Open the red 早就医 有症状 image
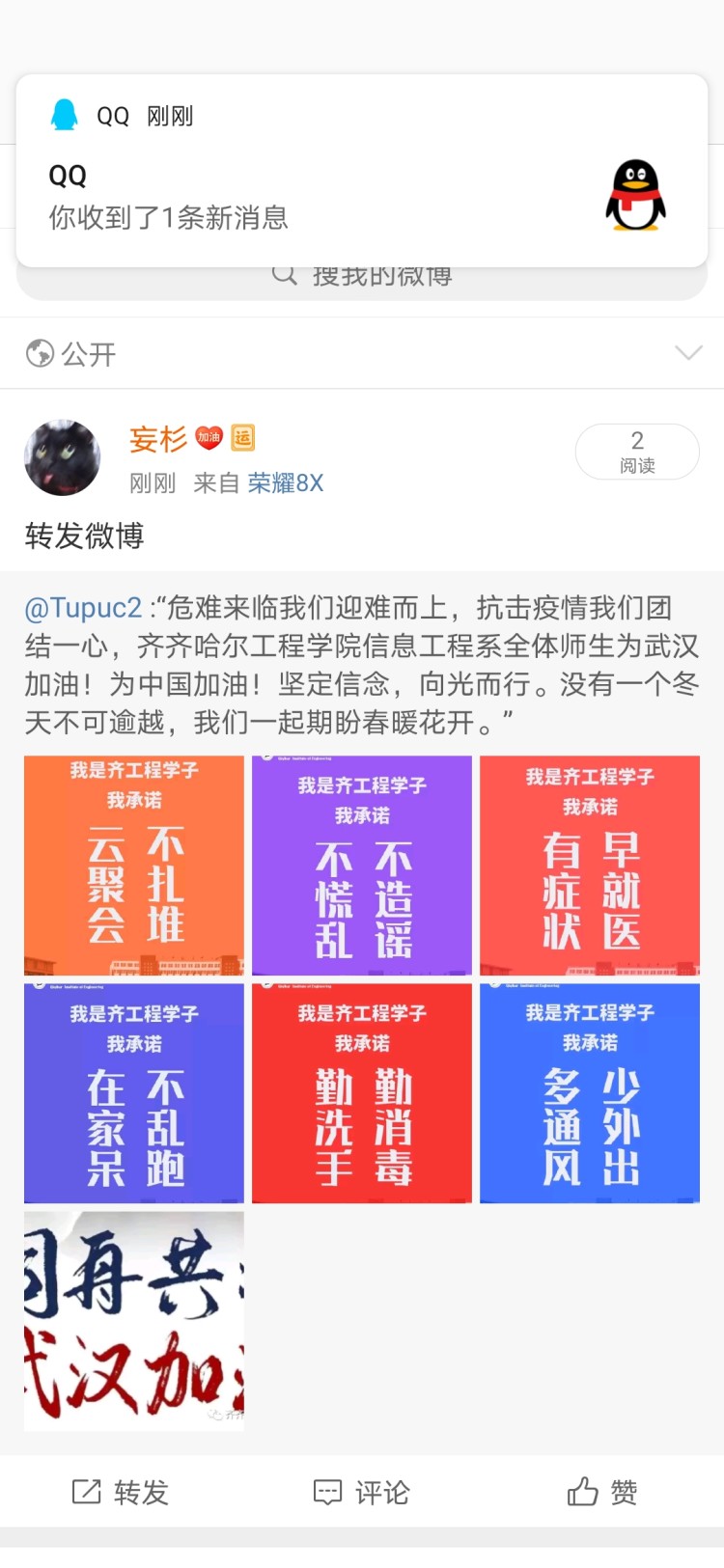 pyautogui.click(x=590, y=866)
